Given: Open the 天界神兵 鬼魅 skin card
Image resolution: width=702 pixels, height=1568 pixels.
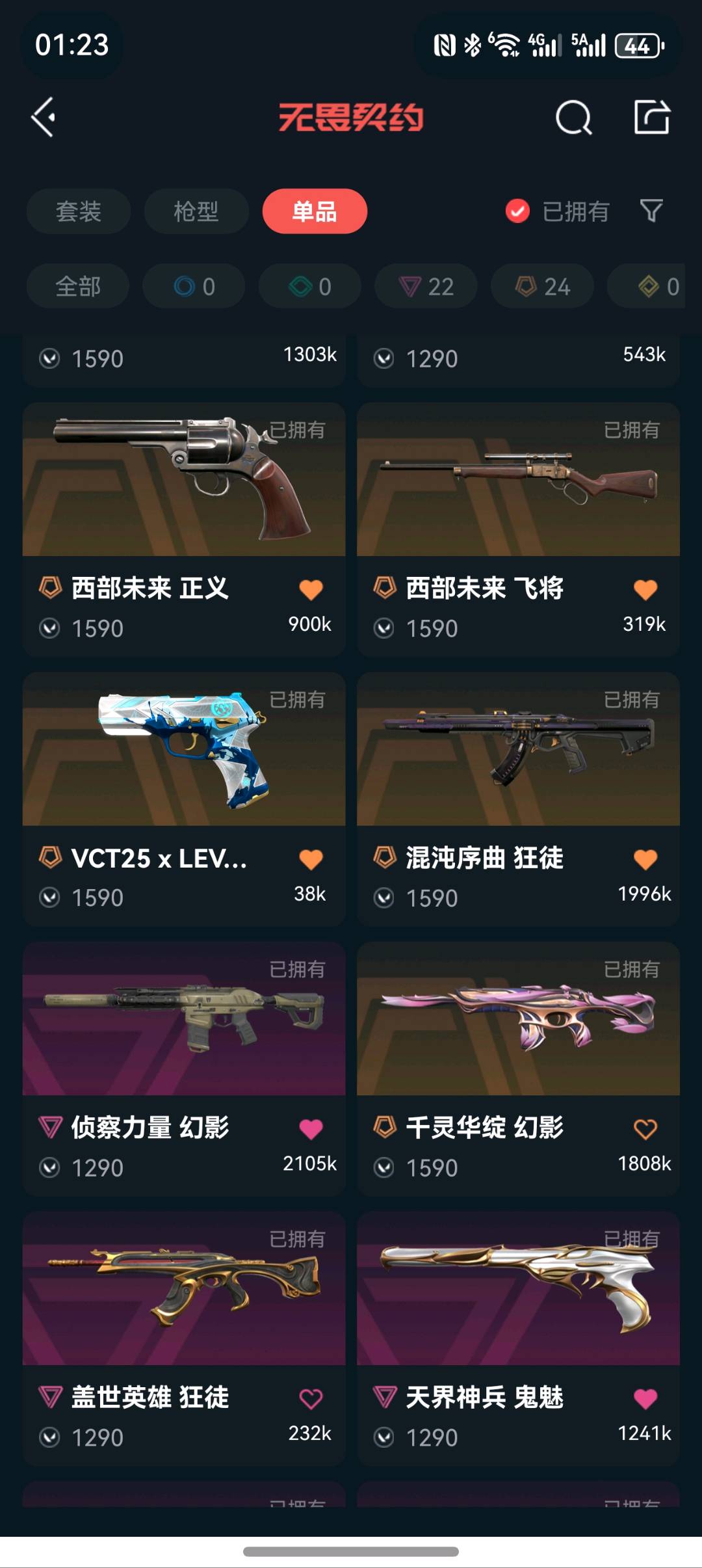Looking at the screenshot, I should pyautogui.click(x=518, y=1291).
